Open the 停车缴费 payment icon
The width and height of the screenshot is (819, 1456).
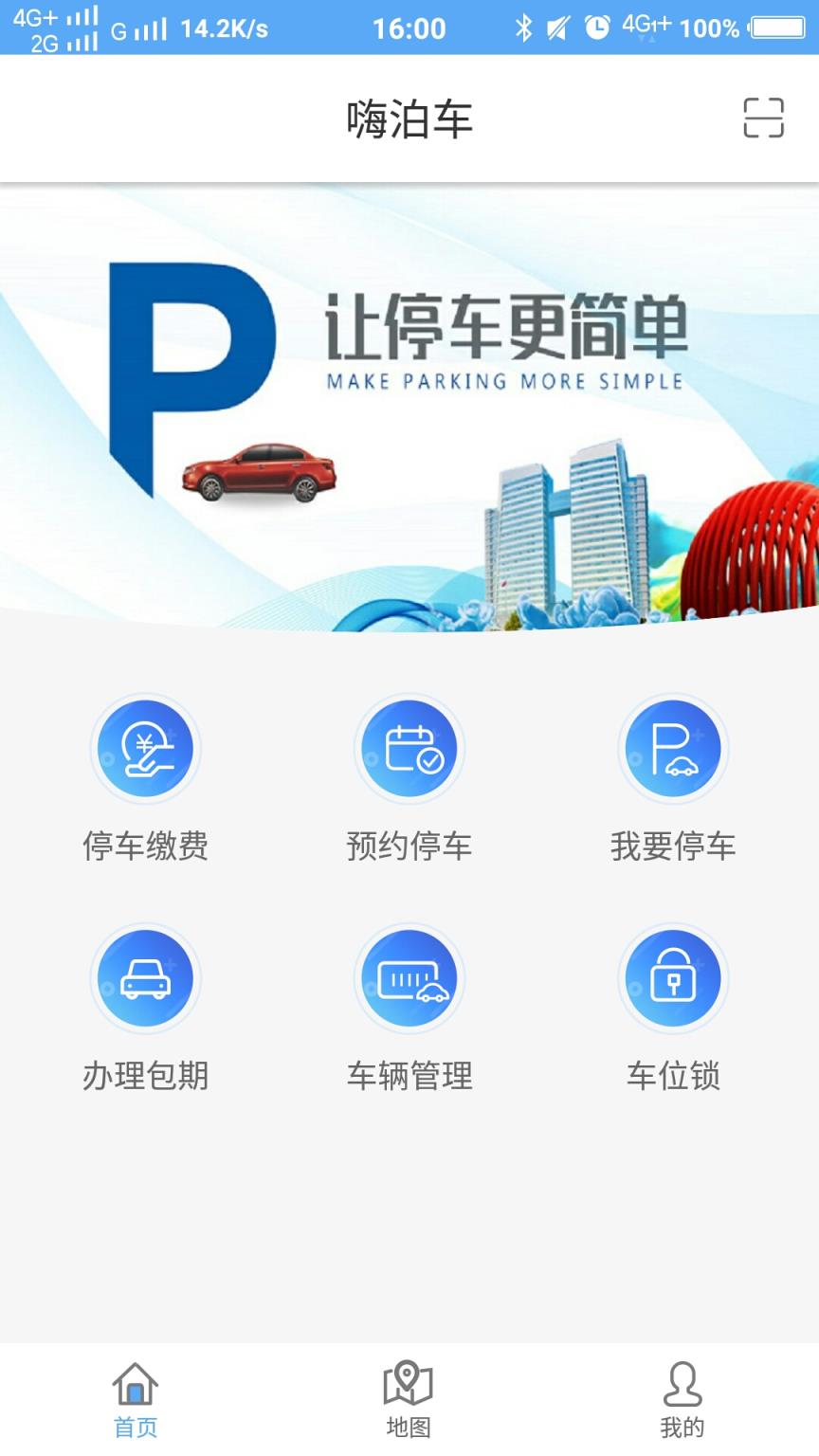tap(146, 748)
